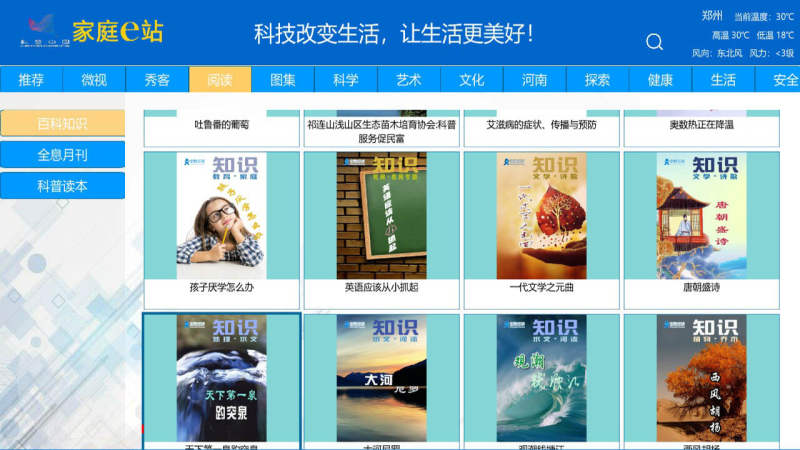
Task: Switch to the 推荐 tab
Action: [x=31, y=80]
